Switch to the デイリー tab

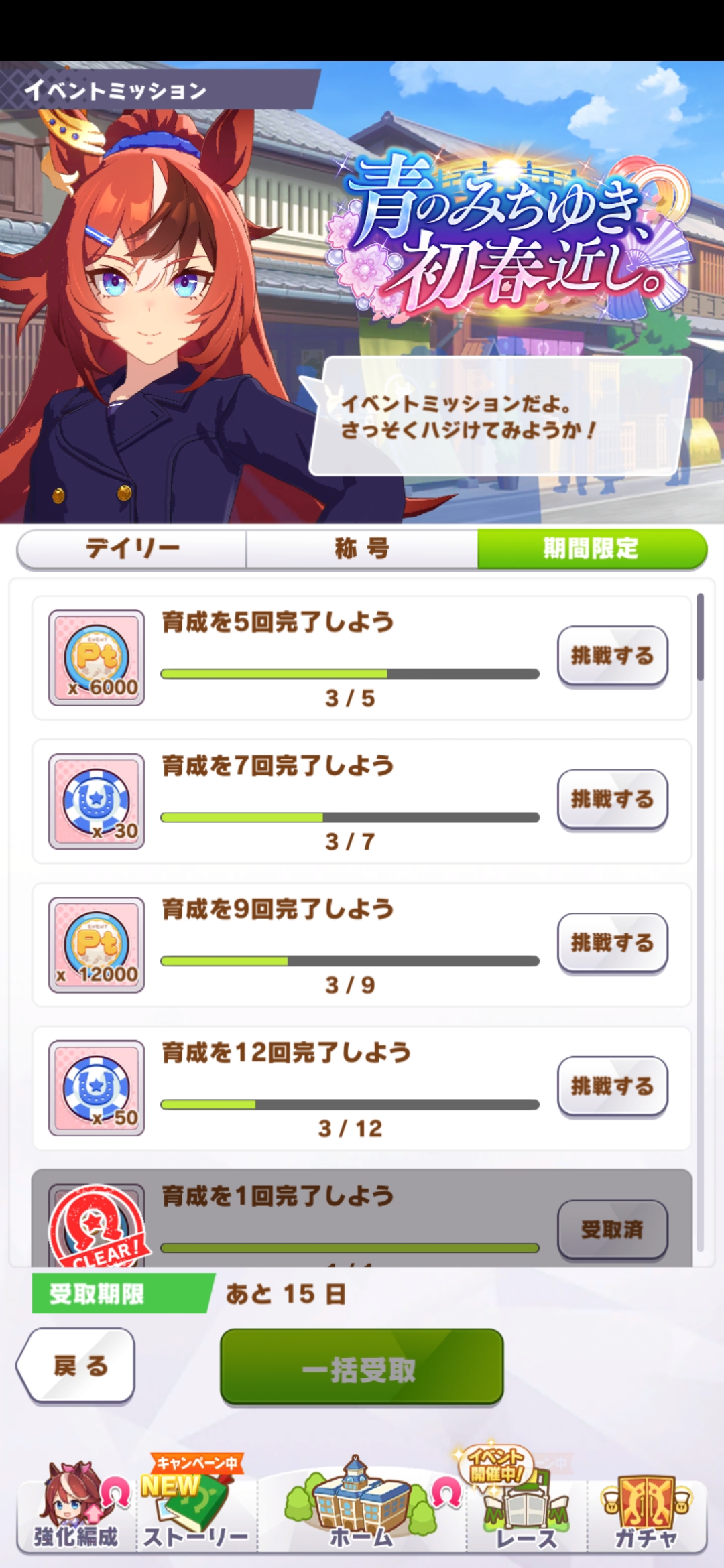click(x=132, y=549)
